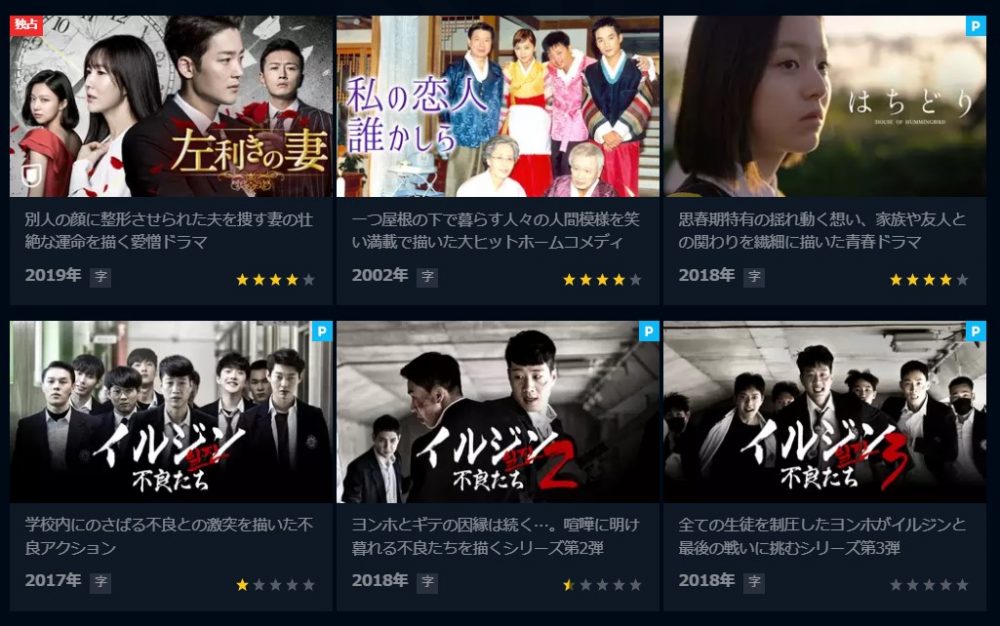View イルジン 不良たち 2 series card

[x=497, y=412]
